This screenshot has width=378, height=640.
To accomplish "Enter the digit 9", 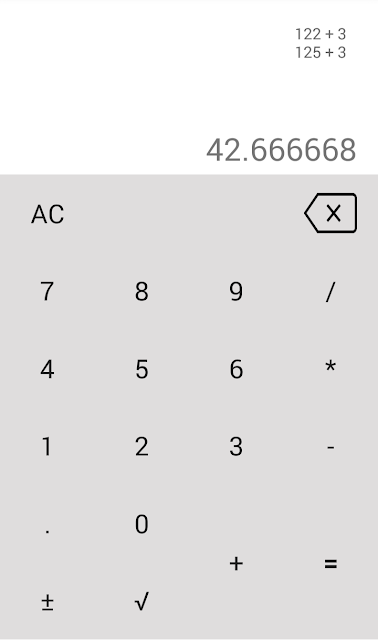I will tap(236, 291).
